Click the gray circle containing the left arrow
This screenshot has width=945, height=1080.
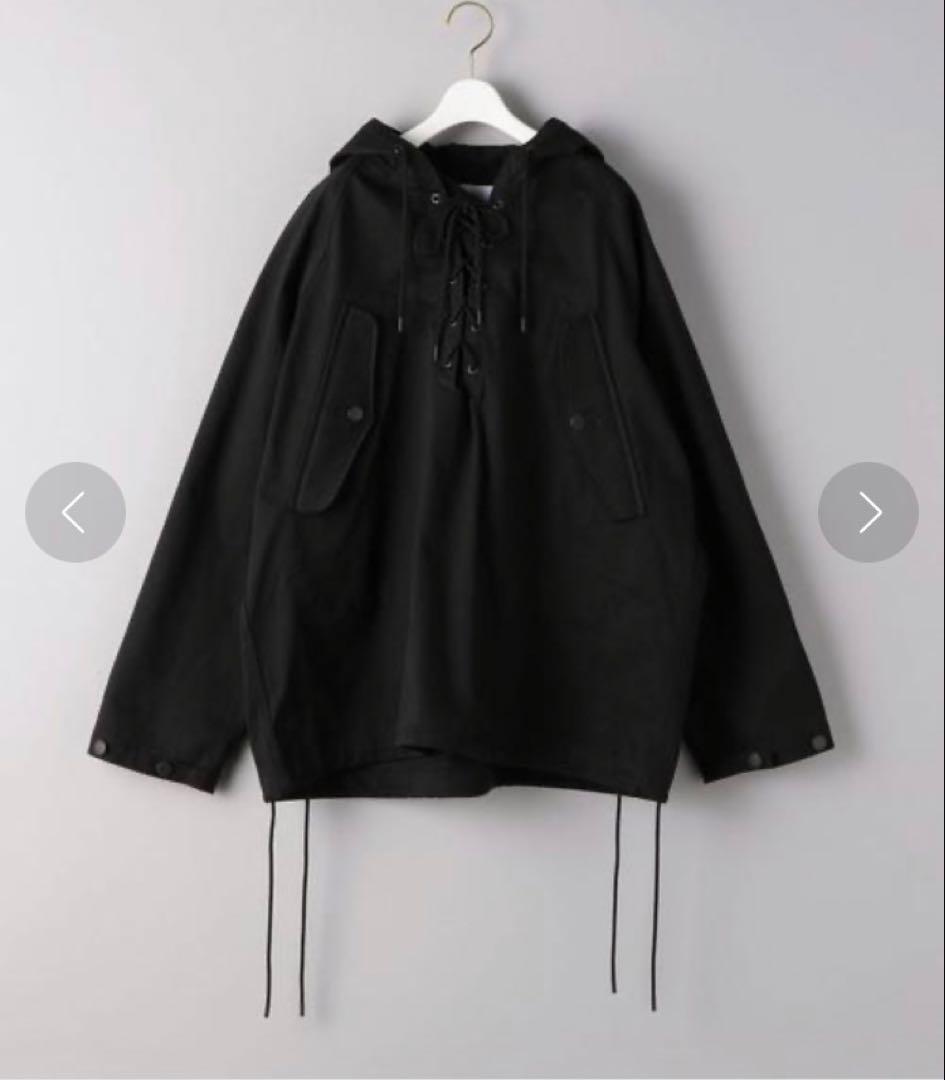(76, 512)
